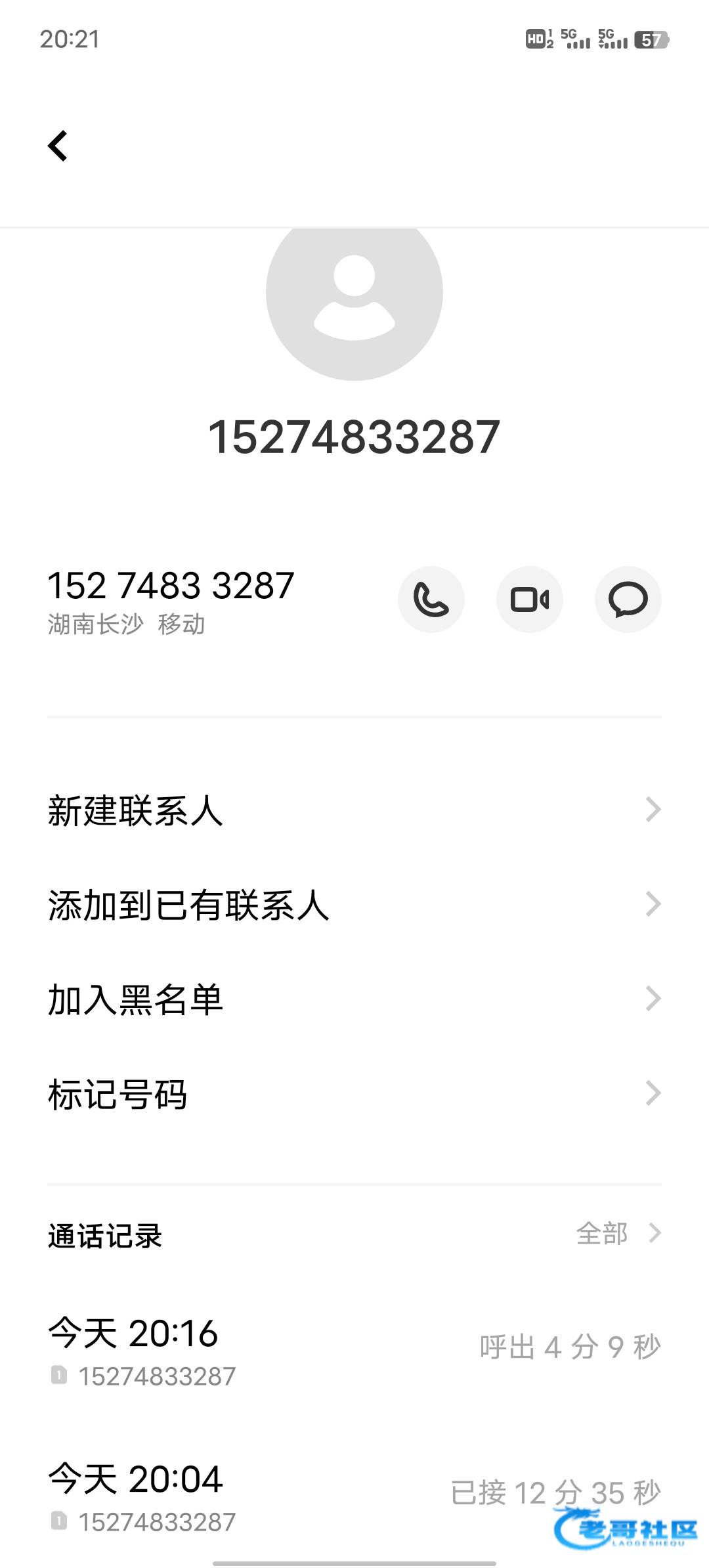Select 添加到已有联系人
The image size is (709, 1568).
coord(354,905)
